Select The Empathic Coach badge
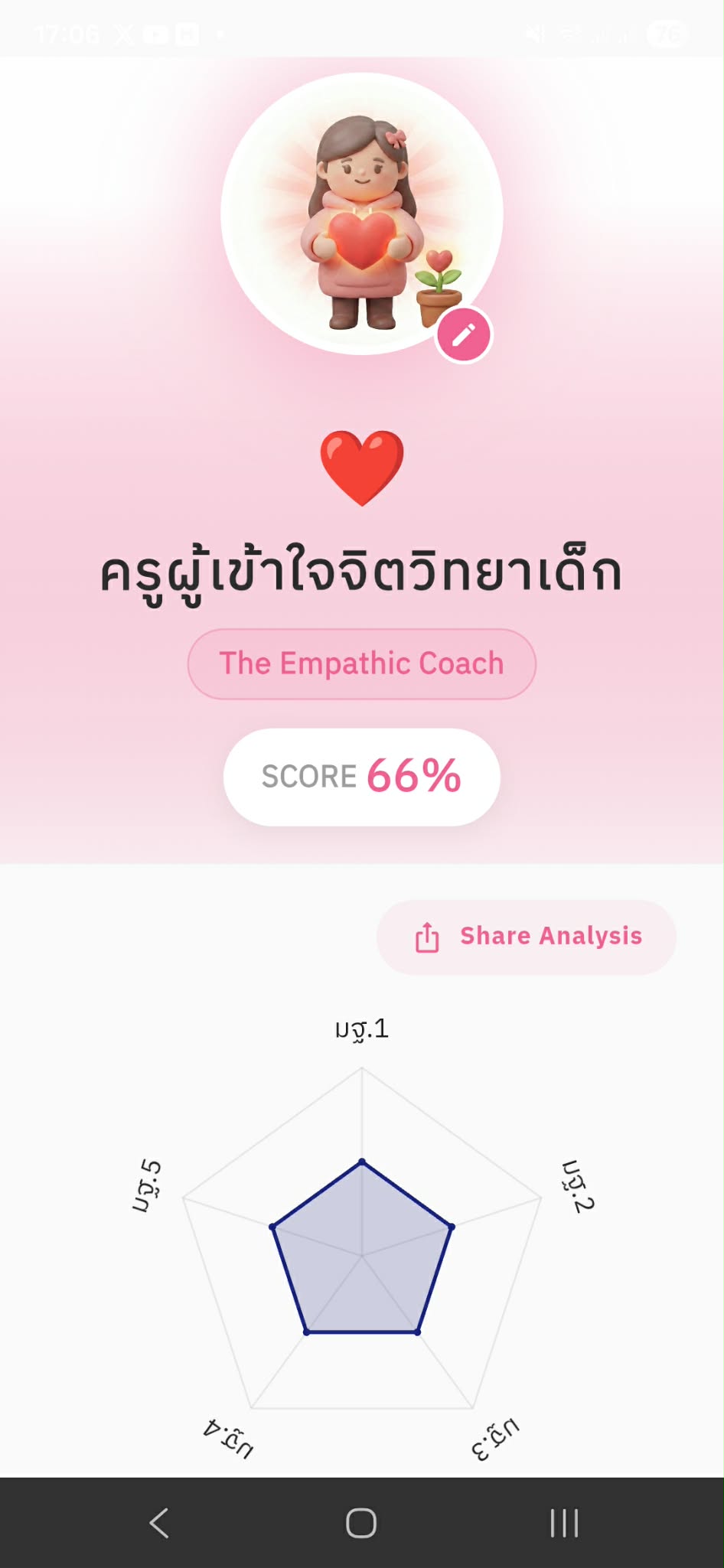The width and height of the screenshot is (724, 1568). [361, 663]
